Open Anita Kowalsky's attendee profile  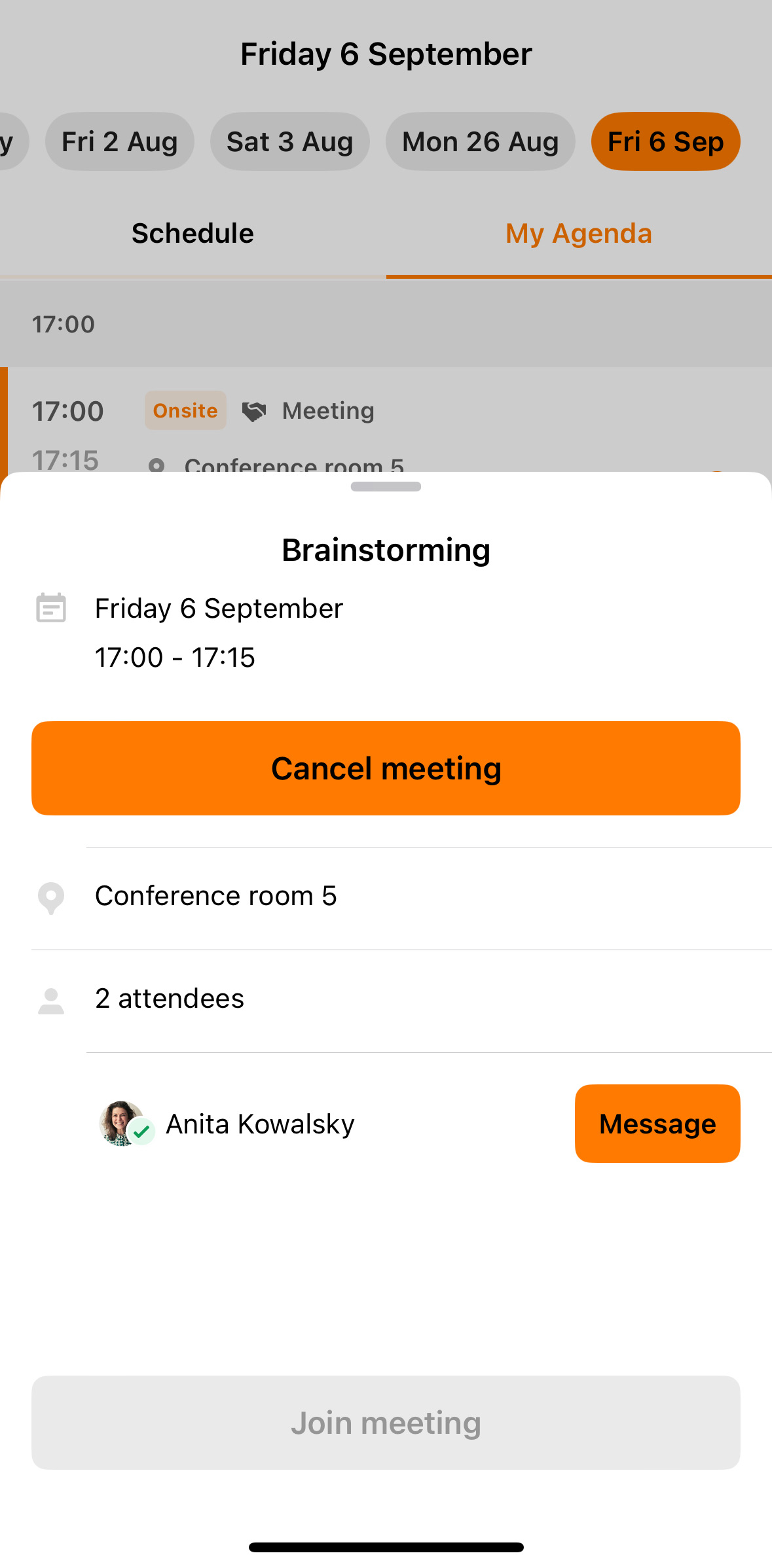(x=259, y=1124)
